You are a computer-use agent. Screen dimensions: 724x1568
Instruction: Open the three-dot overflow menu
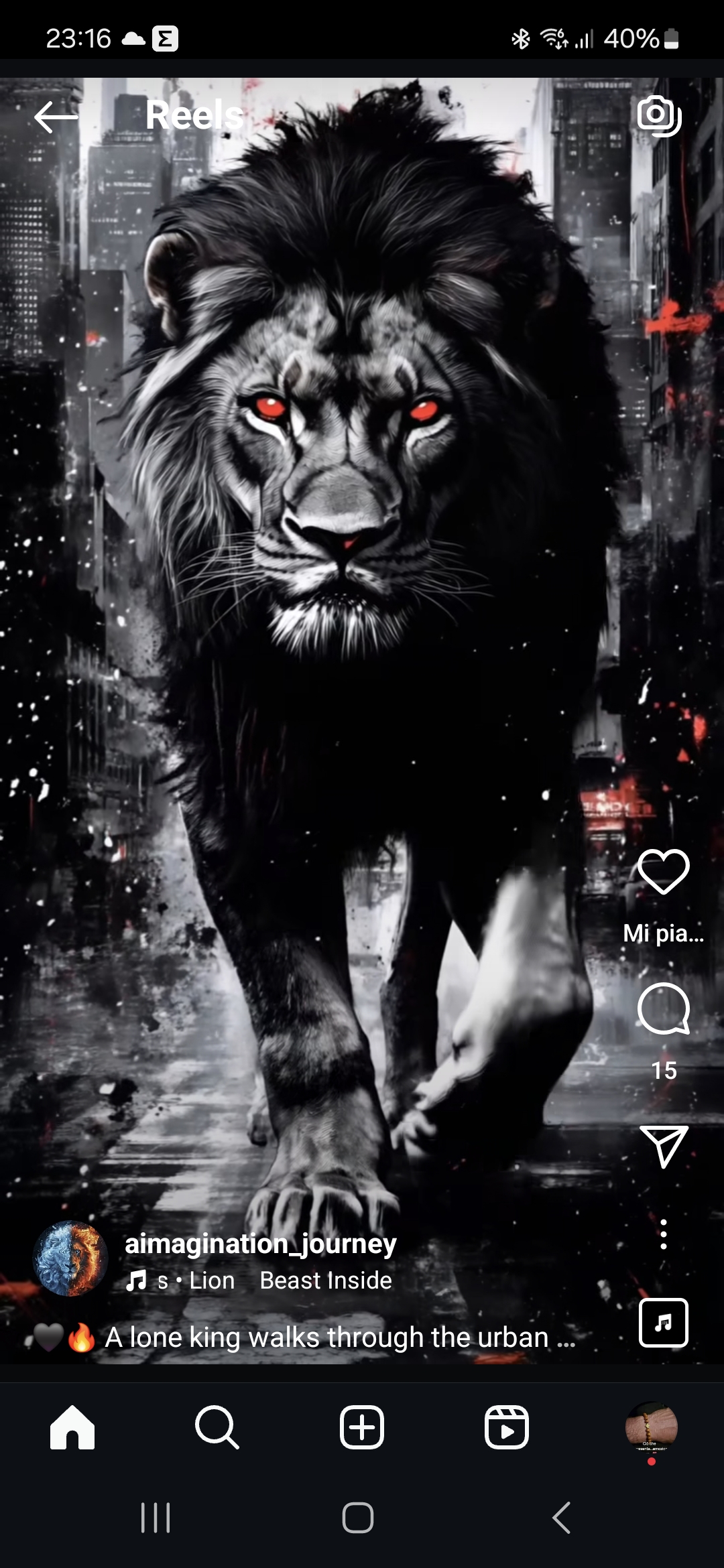tap(663, 1234)
